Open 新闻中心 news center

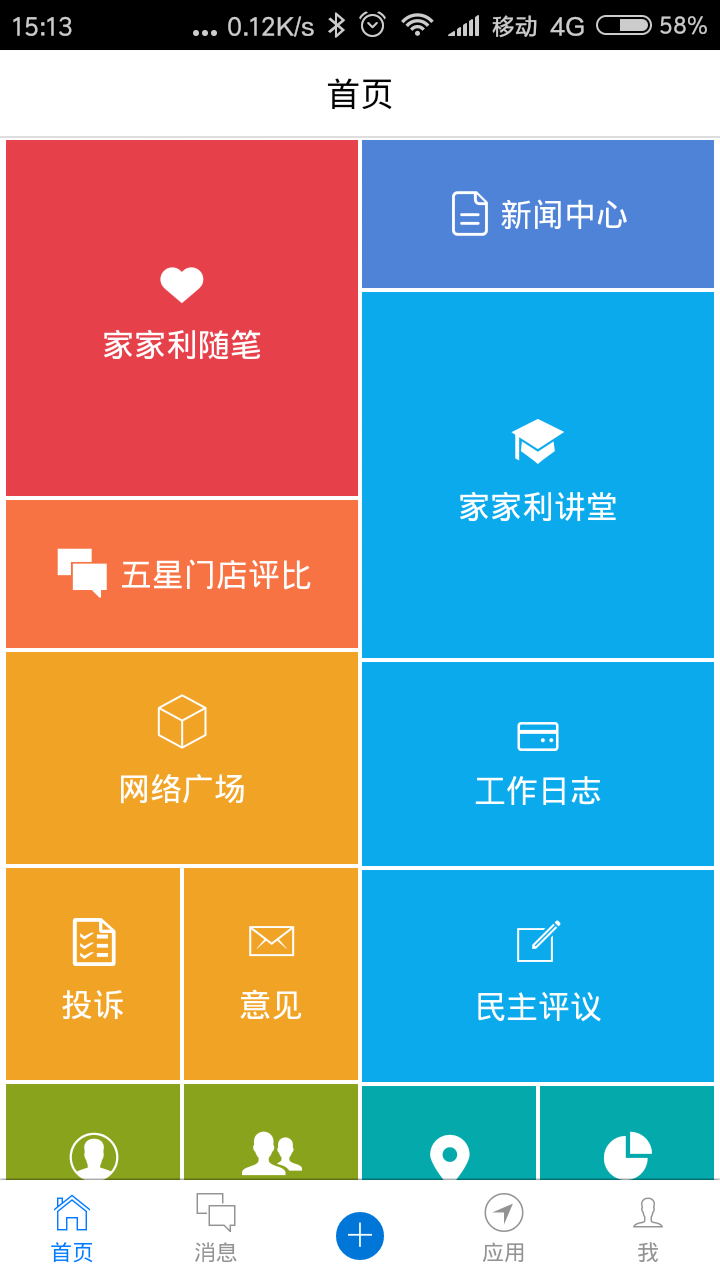[538, 215]
